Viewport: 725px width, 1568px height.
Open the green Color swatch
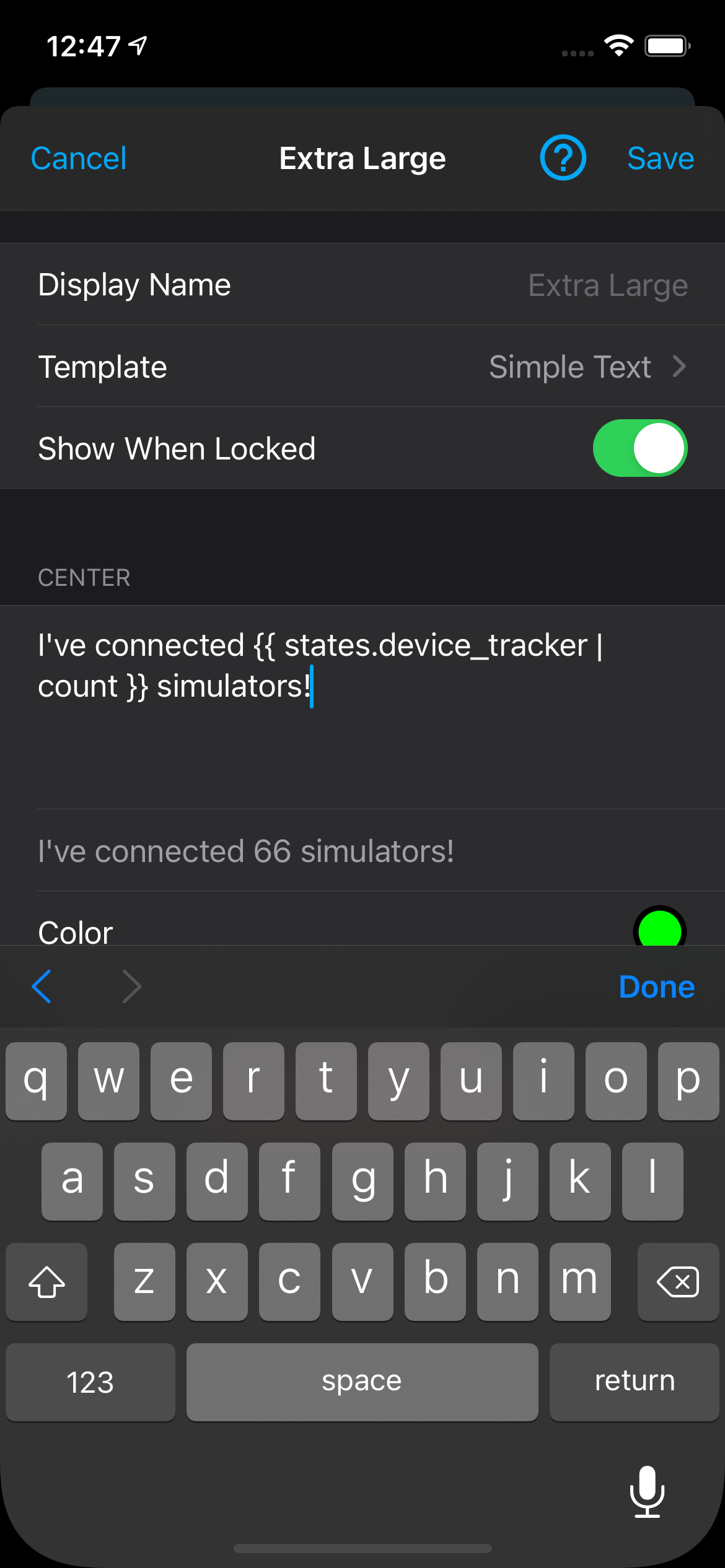pos(659,929)
